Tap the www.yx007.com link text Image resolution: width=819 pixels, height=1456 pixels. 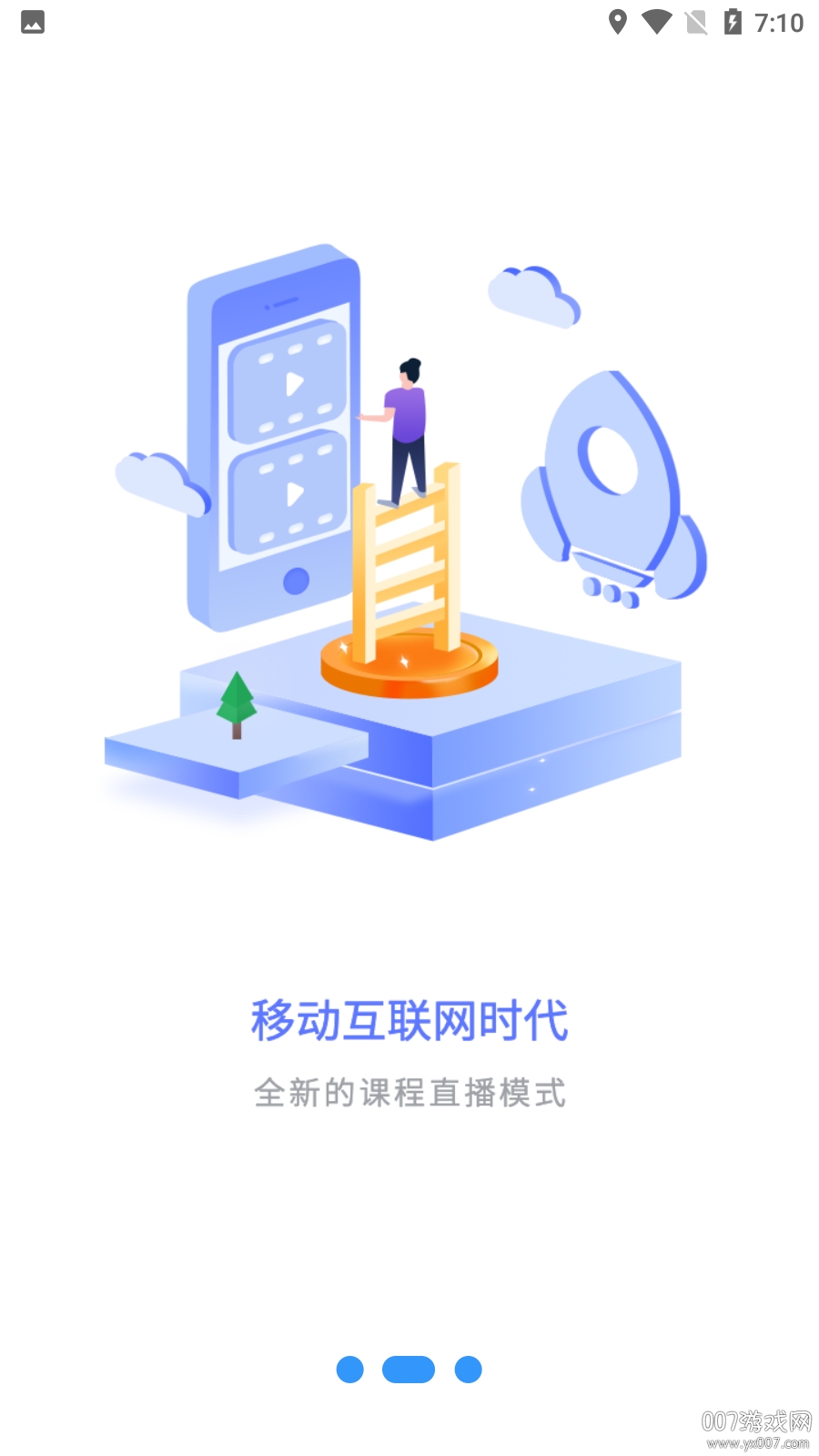[x=761, y=1442]
